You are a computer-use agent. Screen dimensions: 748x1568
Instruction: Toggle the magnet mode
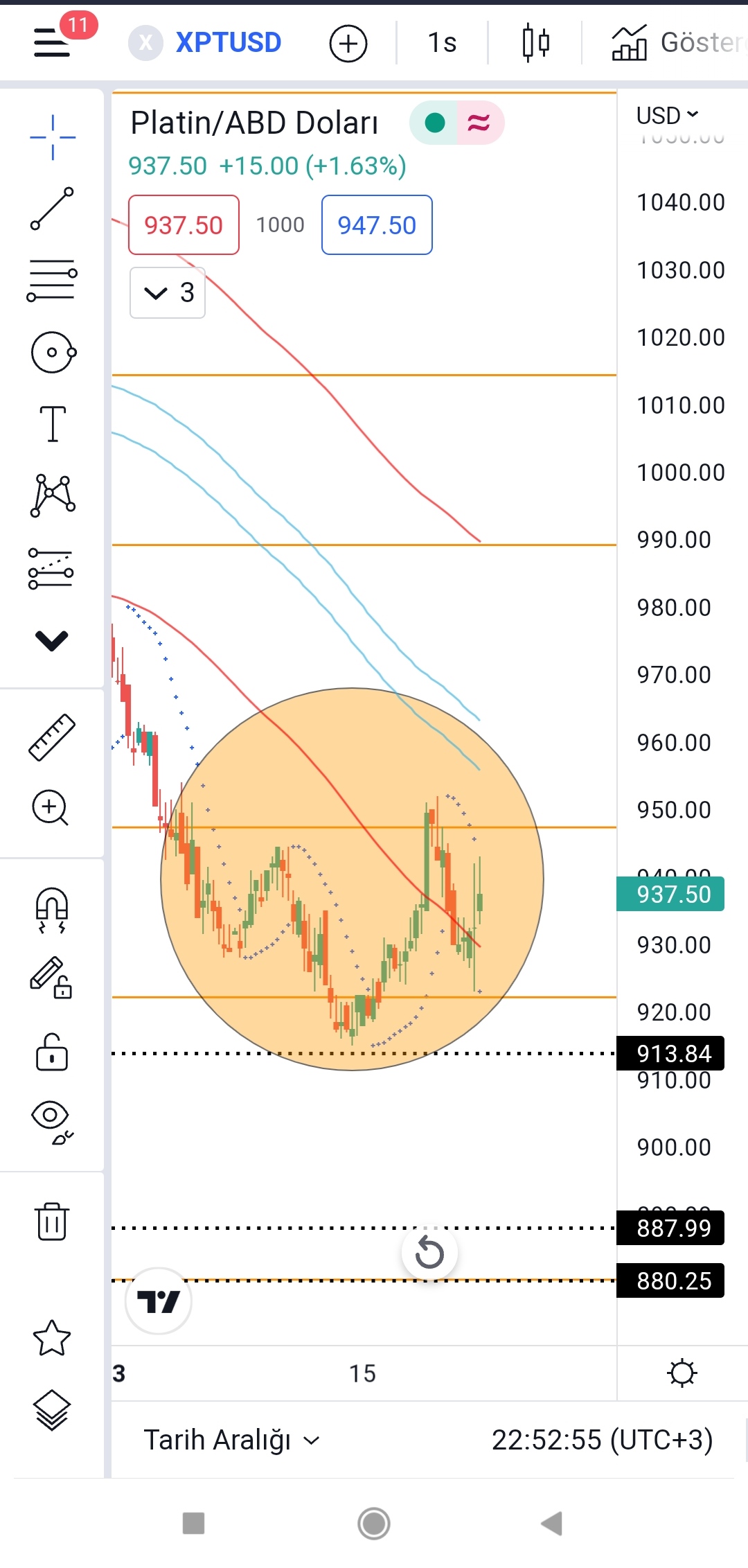pyautogui.click(x=52, y=910)
